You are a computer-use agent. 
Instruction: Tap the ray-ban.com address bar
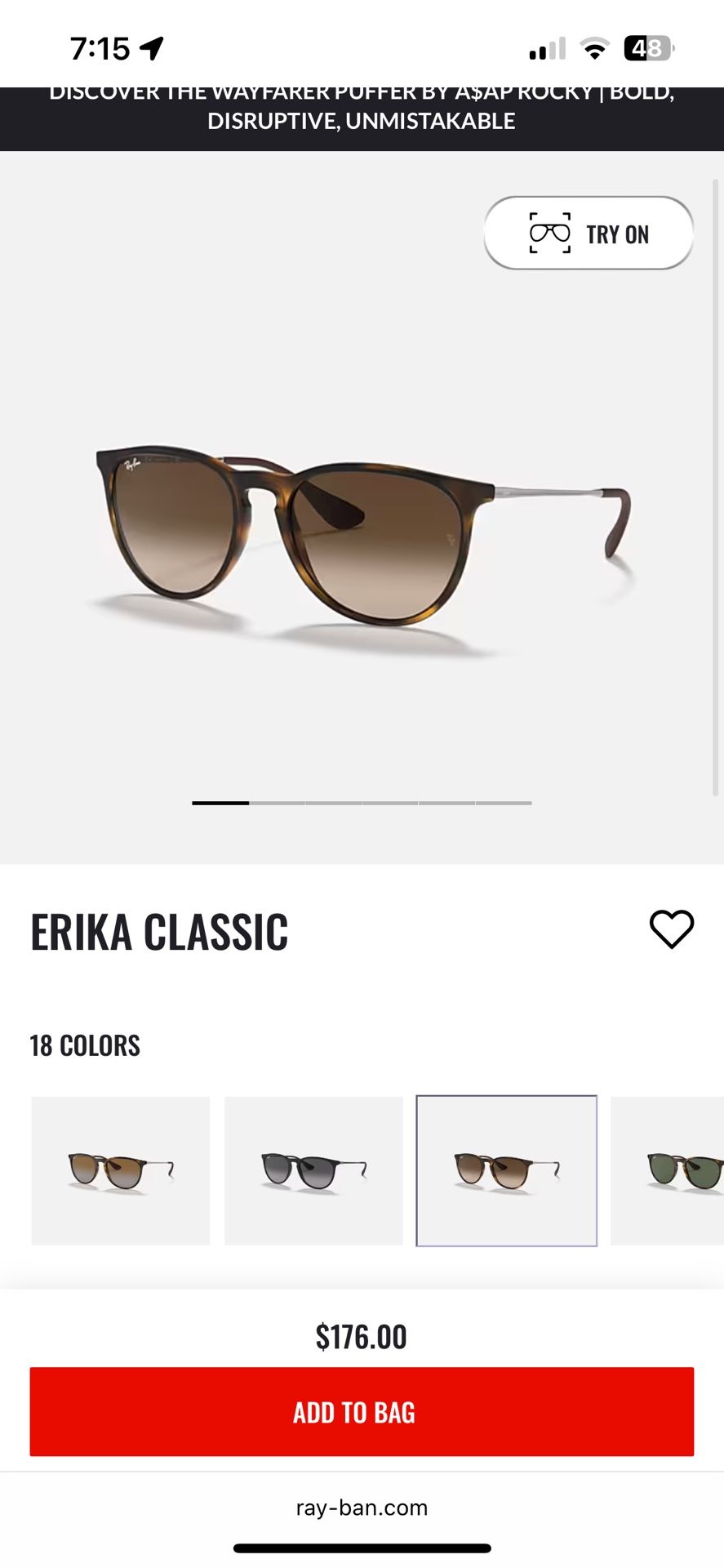(x=362, y=1508)
